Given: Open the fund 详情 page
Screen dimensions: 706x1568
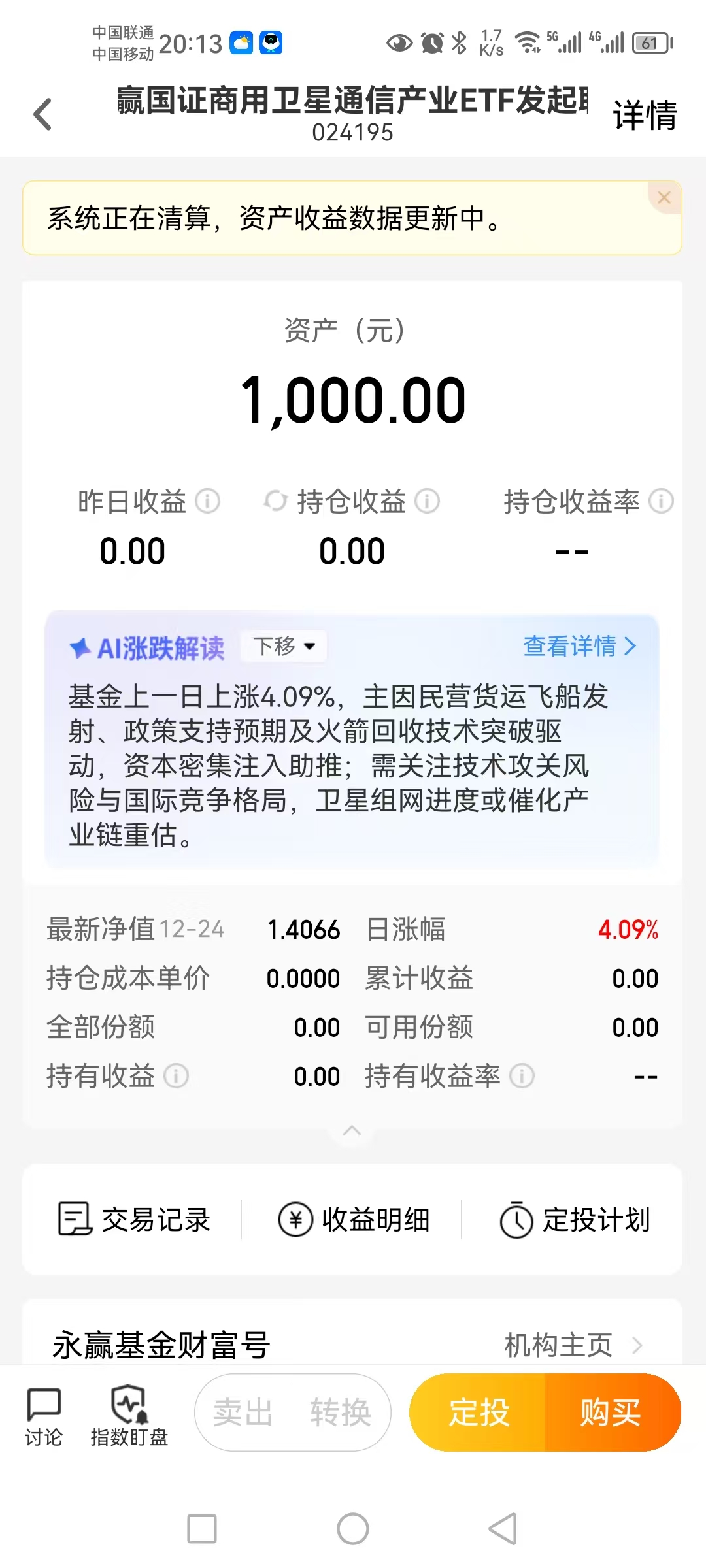Looking at the screenshot, I should point(644,116).
